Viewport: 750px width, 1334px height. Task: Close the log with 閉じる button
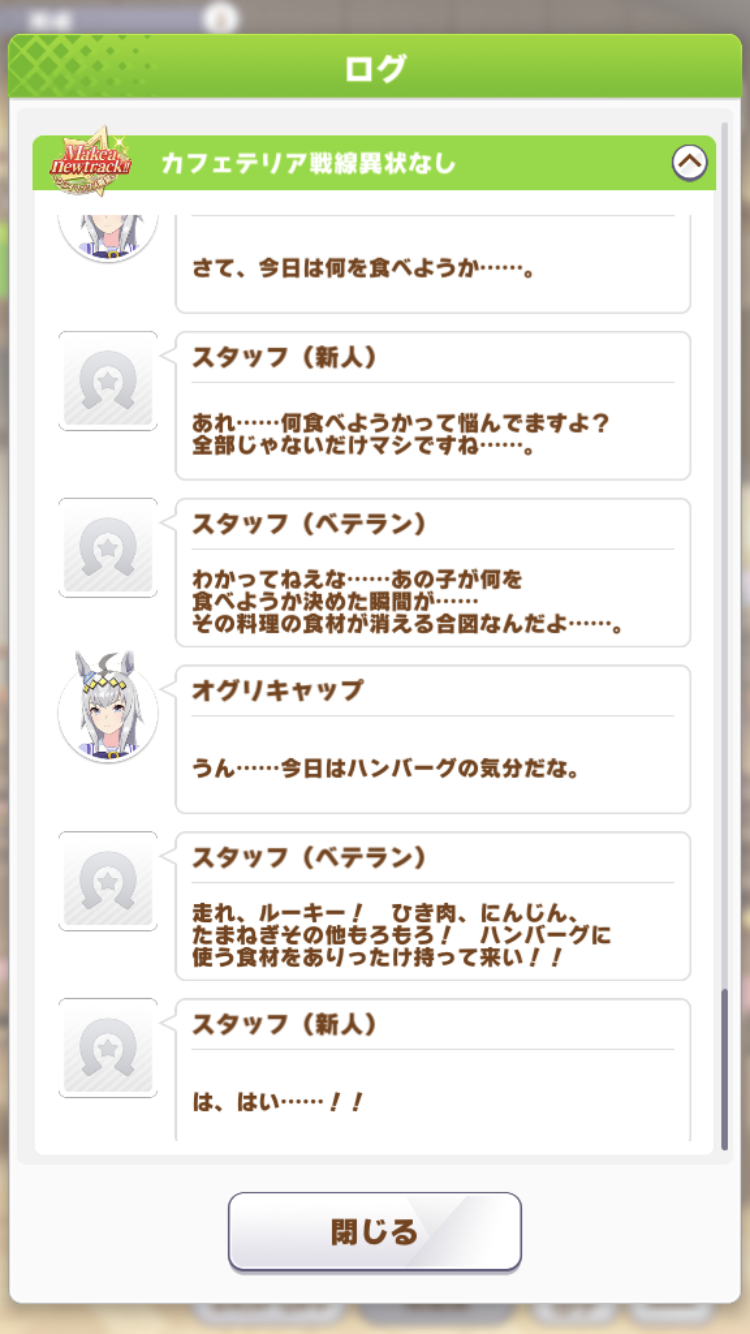tap(374, 1231)
